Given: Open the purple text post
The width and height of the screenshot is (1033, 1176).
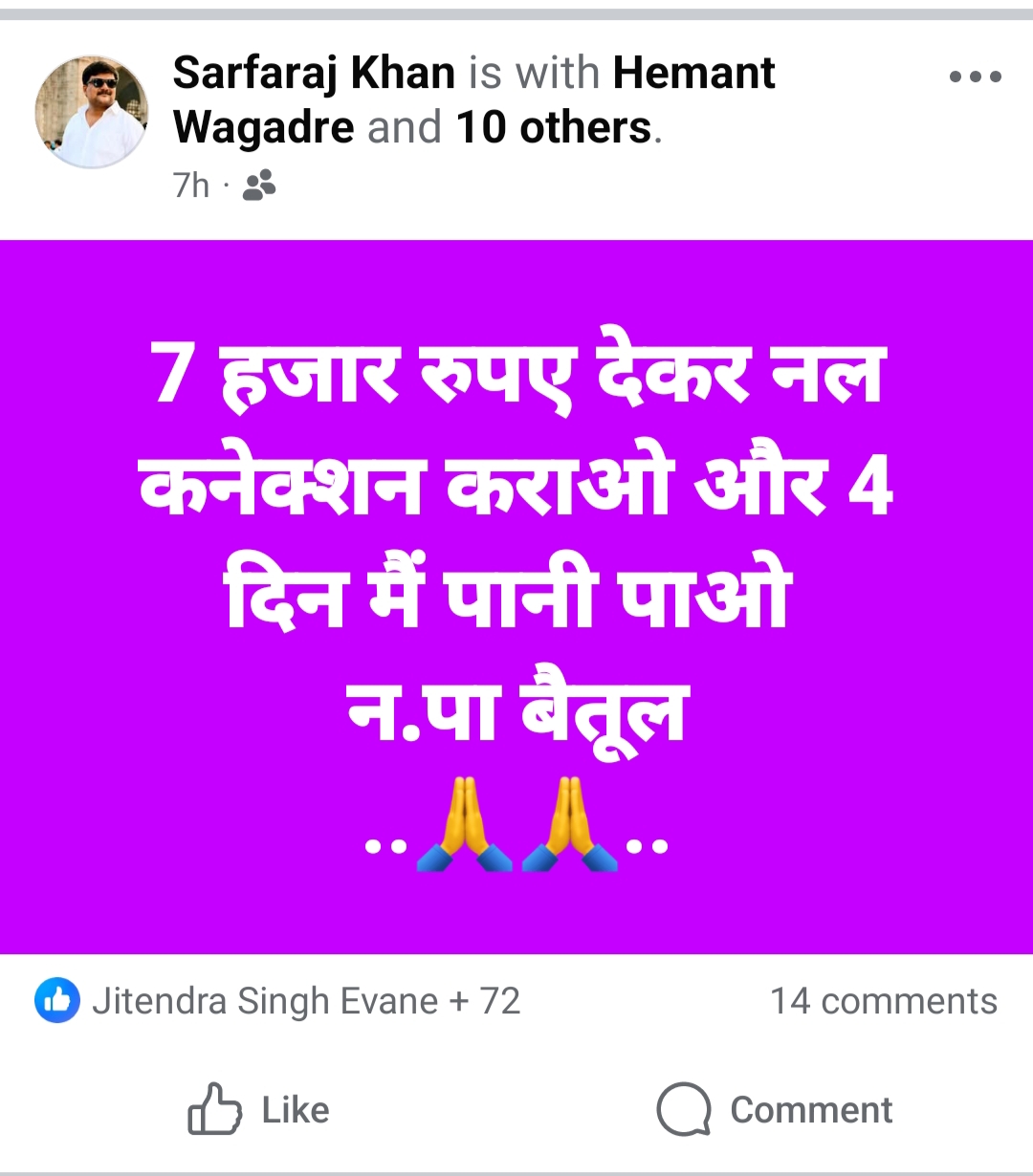Looking at the screenshot, I should (516, 598).
